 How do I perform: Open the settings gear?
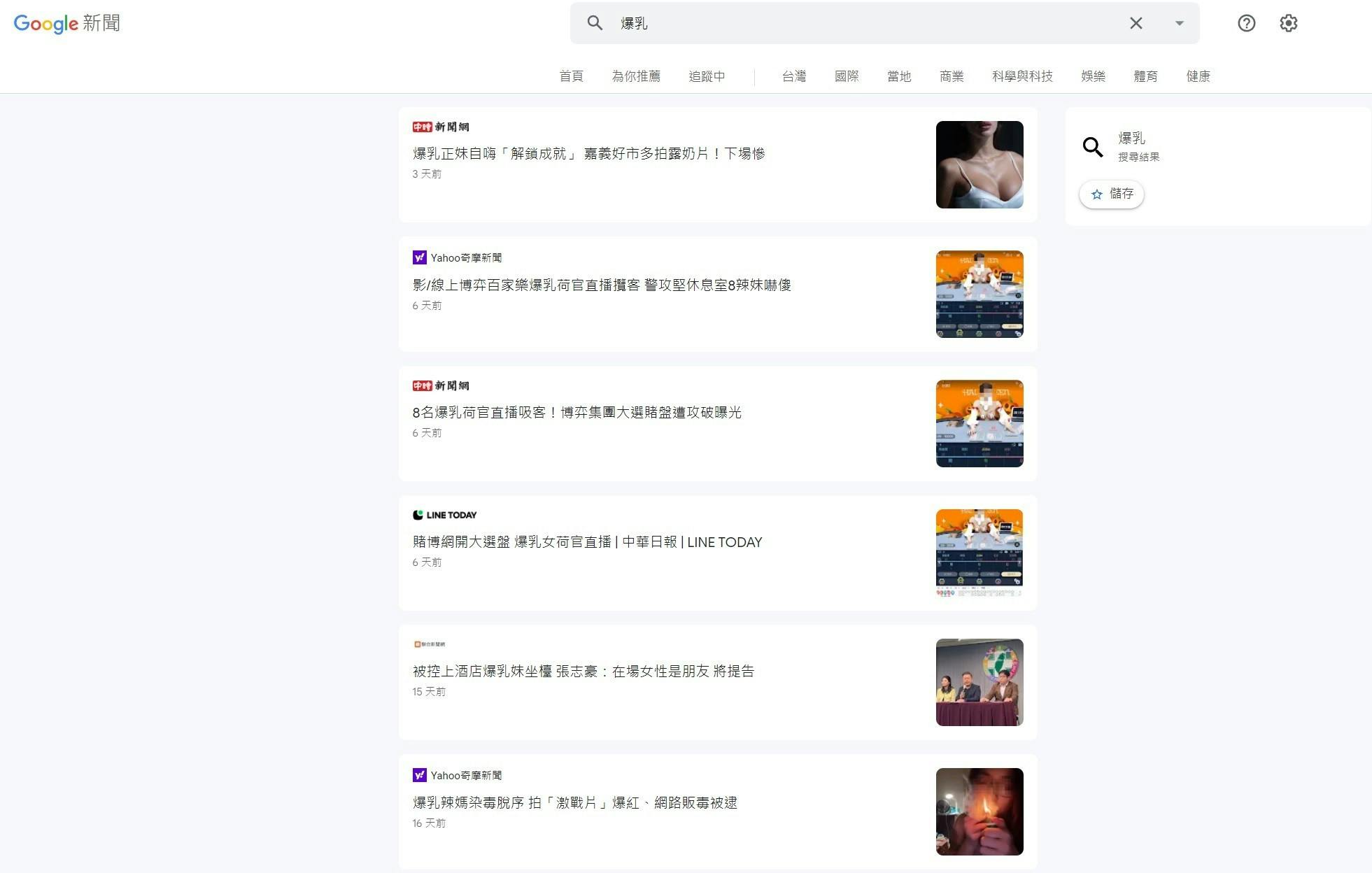click(x=1288, y=23)
